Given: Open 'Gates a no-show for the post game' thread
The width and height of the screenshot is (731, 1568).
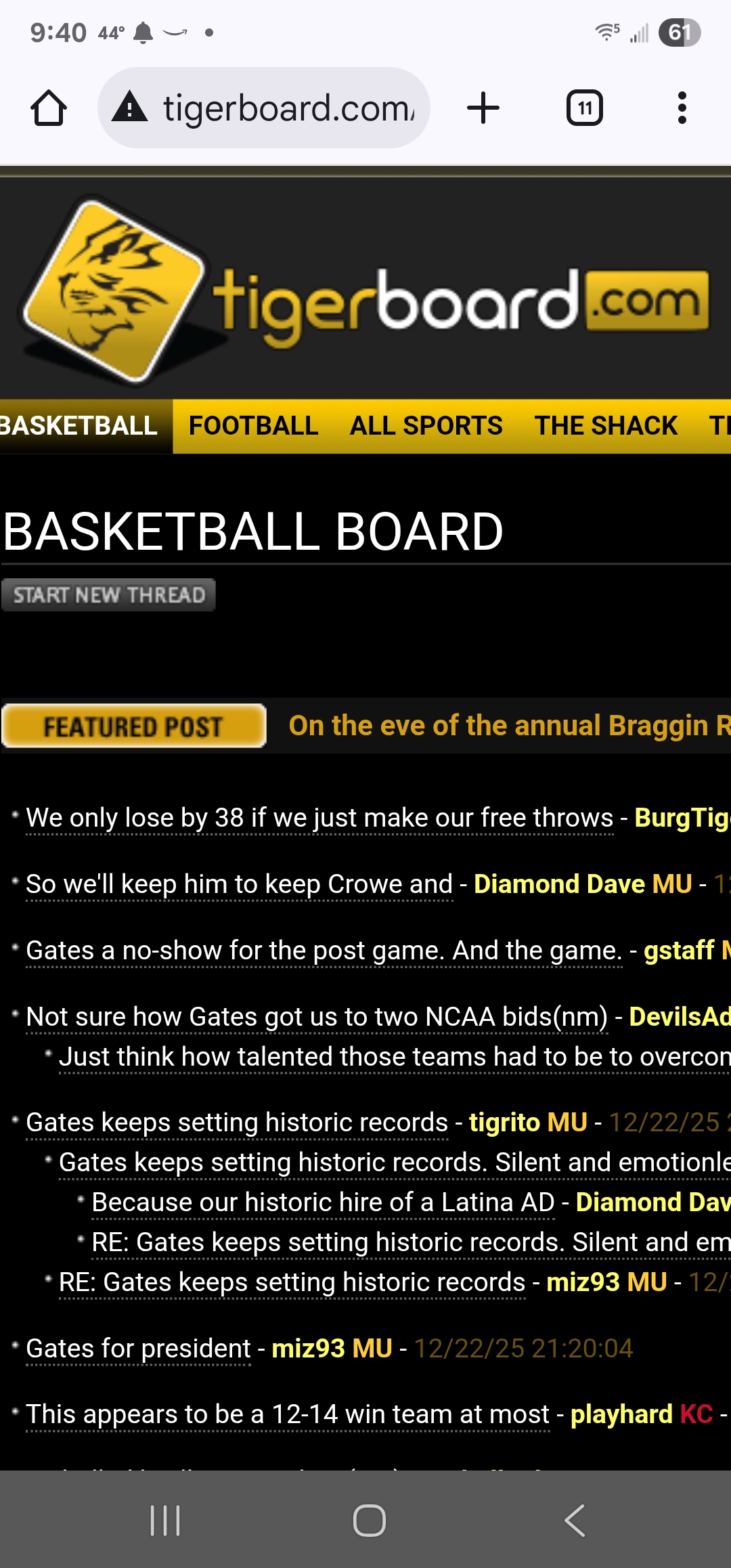Looking at the screenshot, I should (x=324, y=951).
